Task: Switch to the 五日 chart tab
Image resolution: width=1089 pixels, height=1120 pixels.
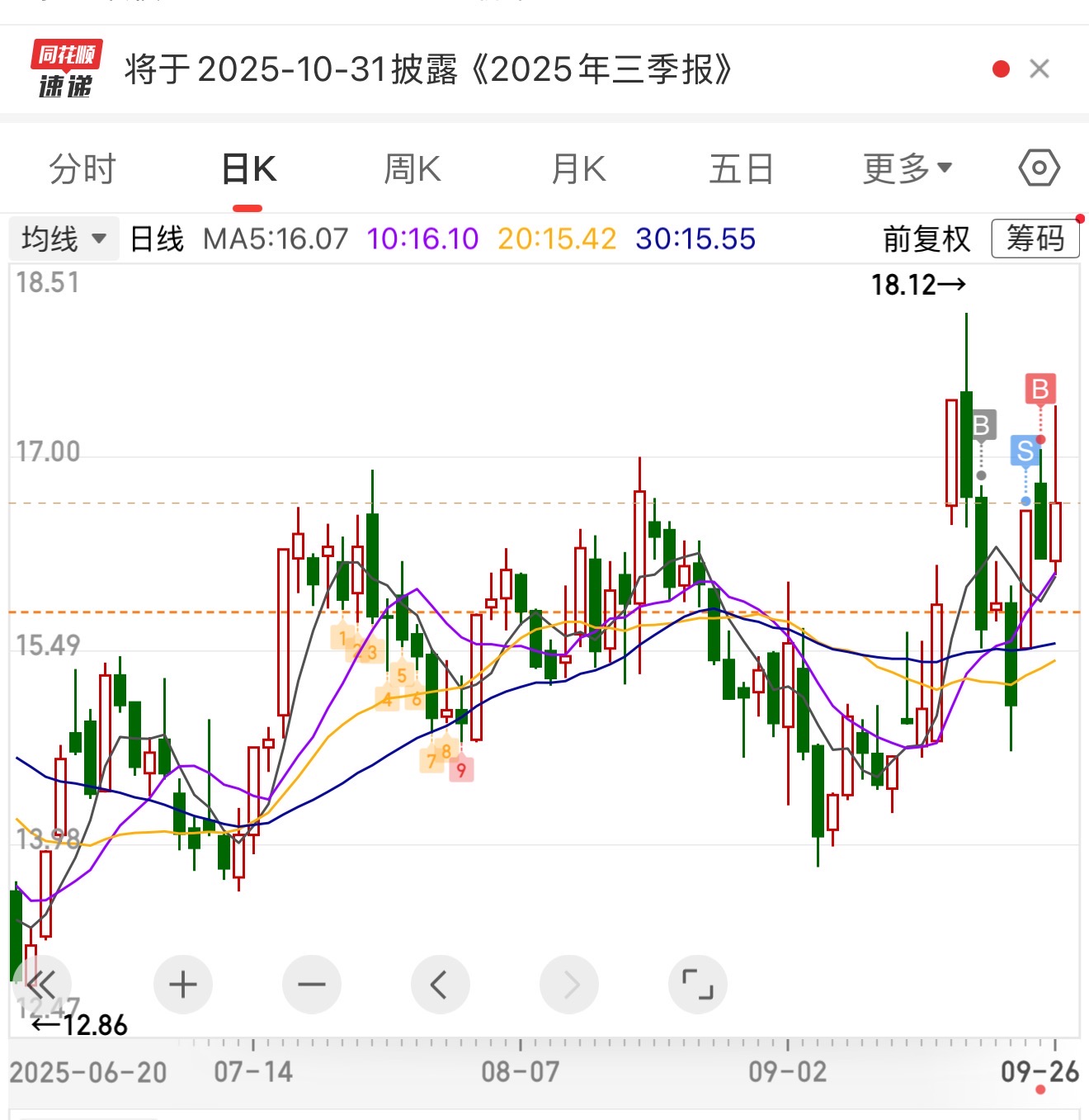Action: pyautogui.click(x=741, y=169)
